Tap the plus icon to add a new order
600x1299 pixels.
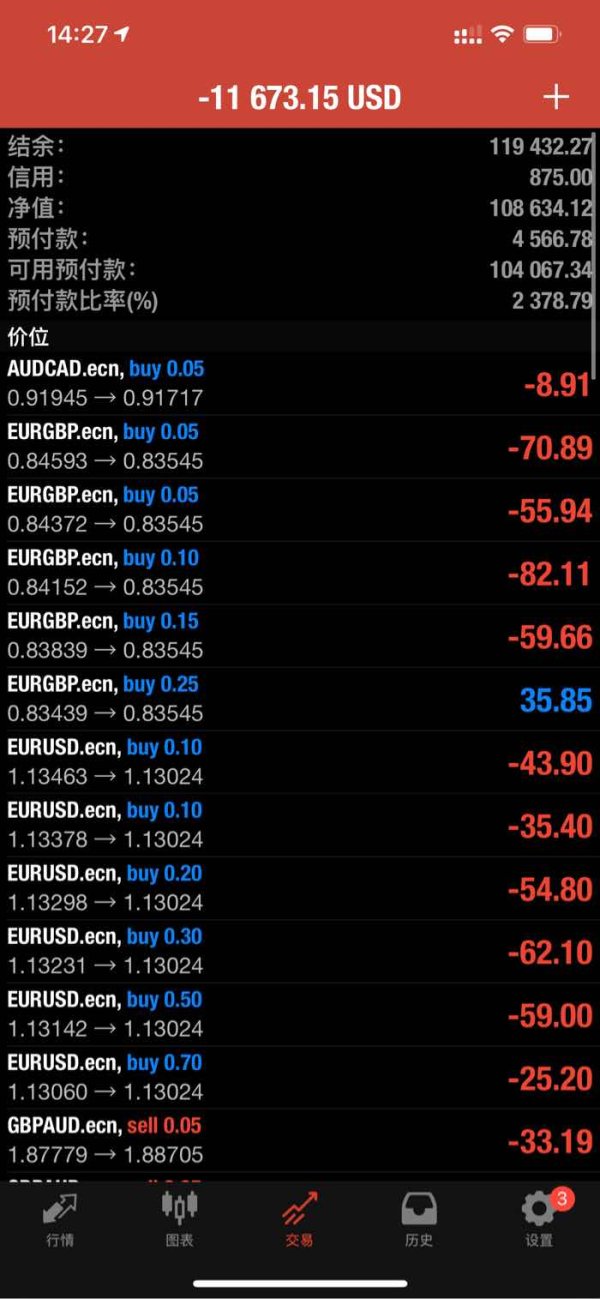[x=555, y=97]
